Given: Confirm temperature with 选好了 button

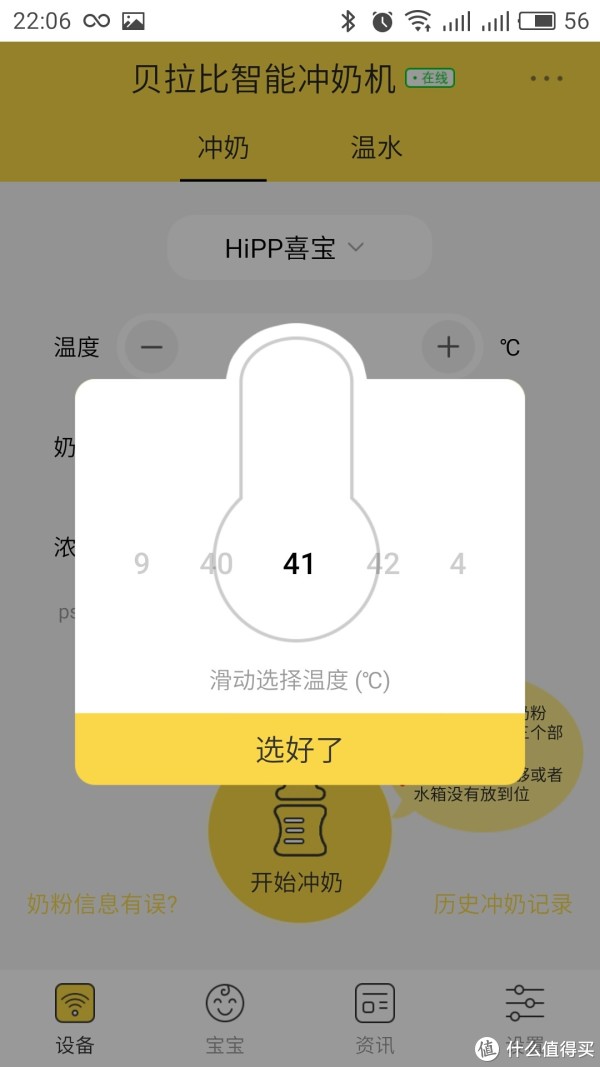Looking at the screenshot, I should 299,749.
